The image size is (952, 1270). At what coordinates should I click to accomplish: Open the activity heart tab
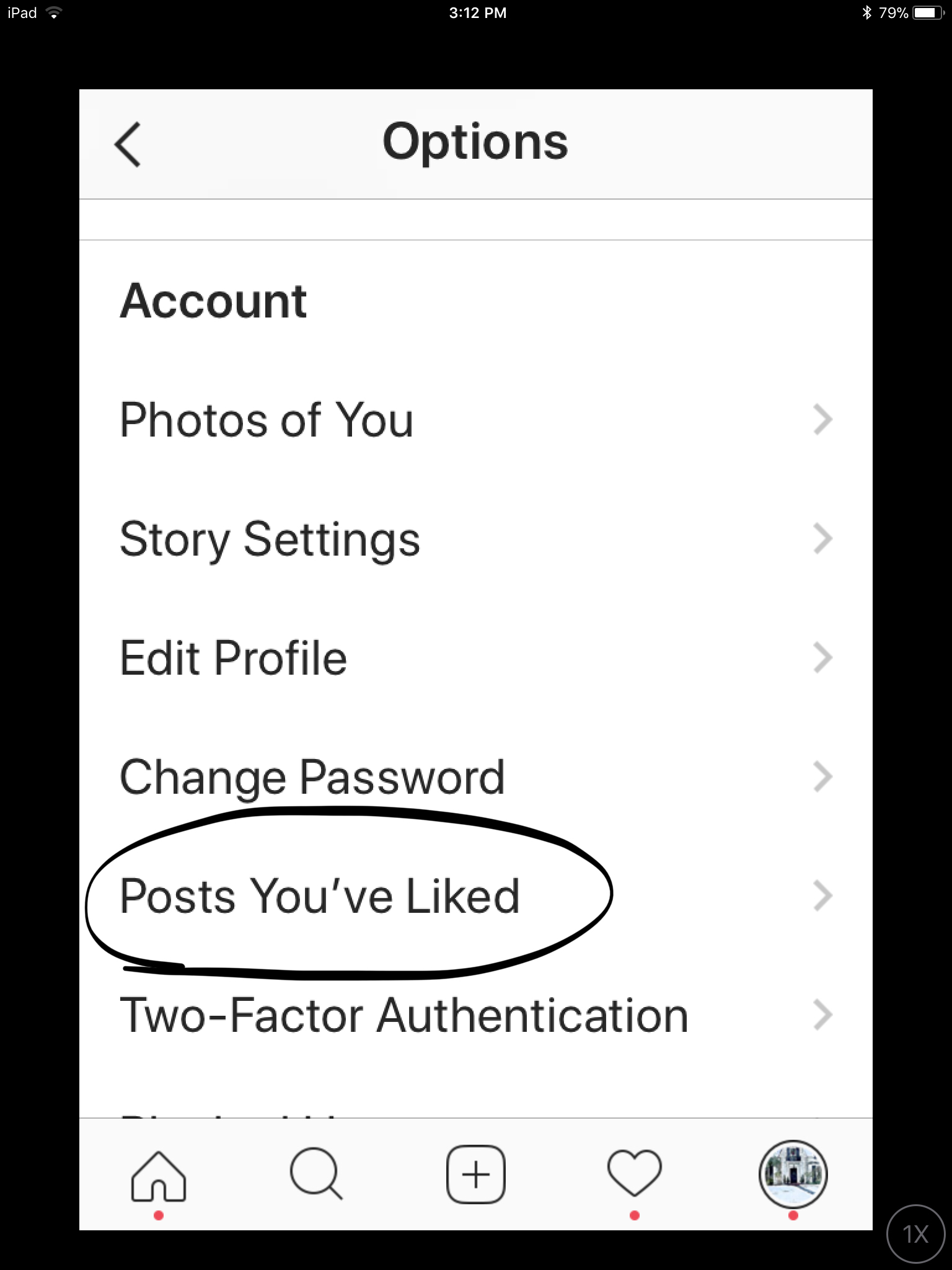[x=634, y=1173]
